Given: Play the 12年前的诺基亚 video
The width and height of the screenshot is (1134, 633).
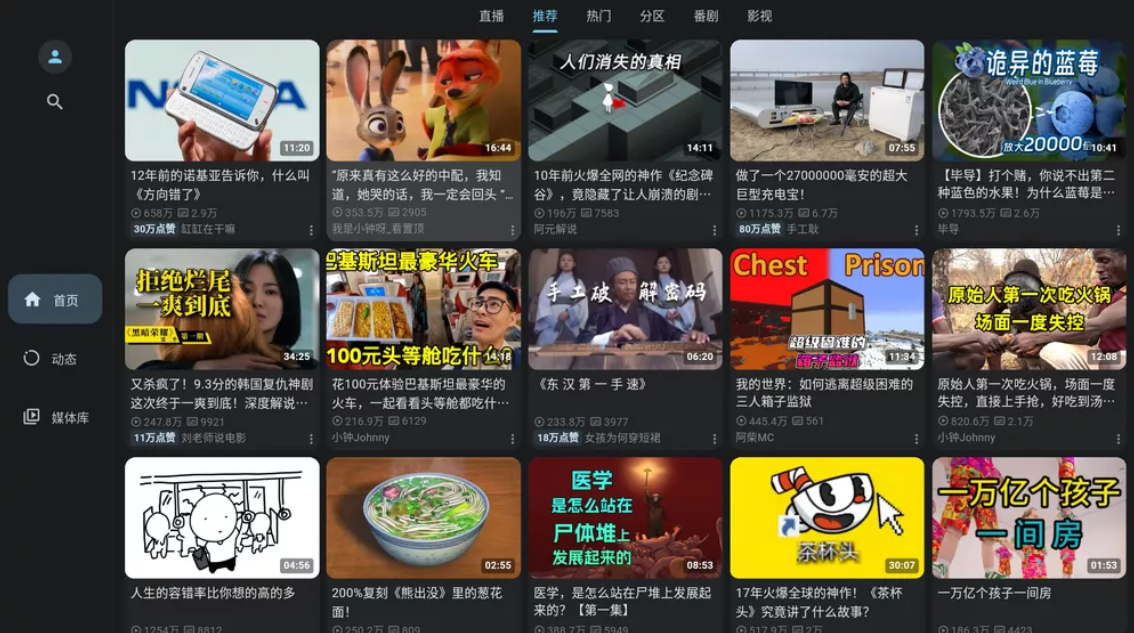Looking at the screenshot, I should pos(222,101).
